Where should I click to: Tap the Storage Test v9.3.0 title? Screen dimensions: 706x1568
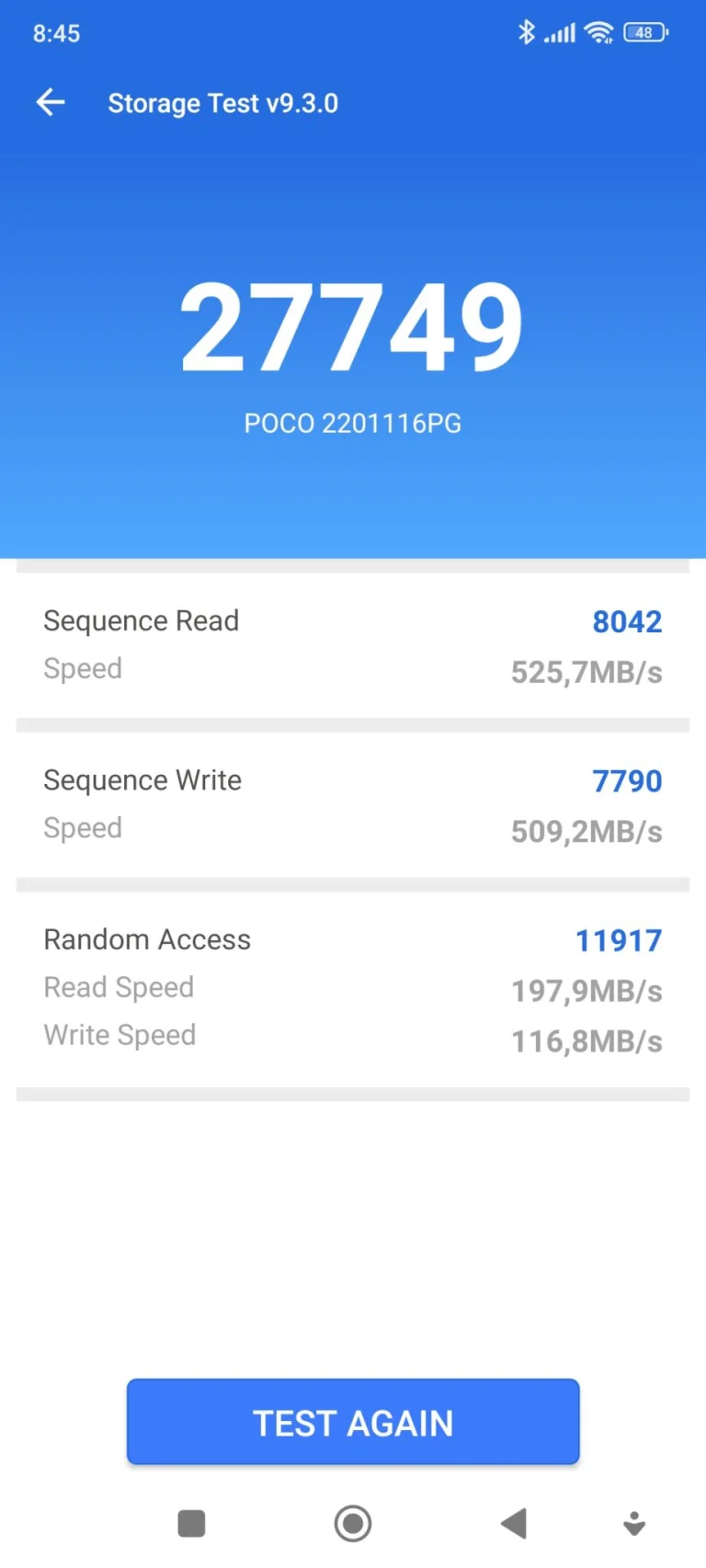(223, 102)
